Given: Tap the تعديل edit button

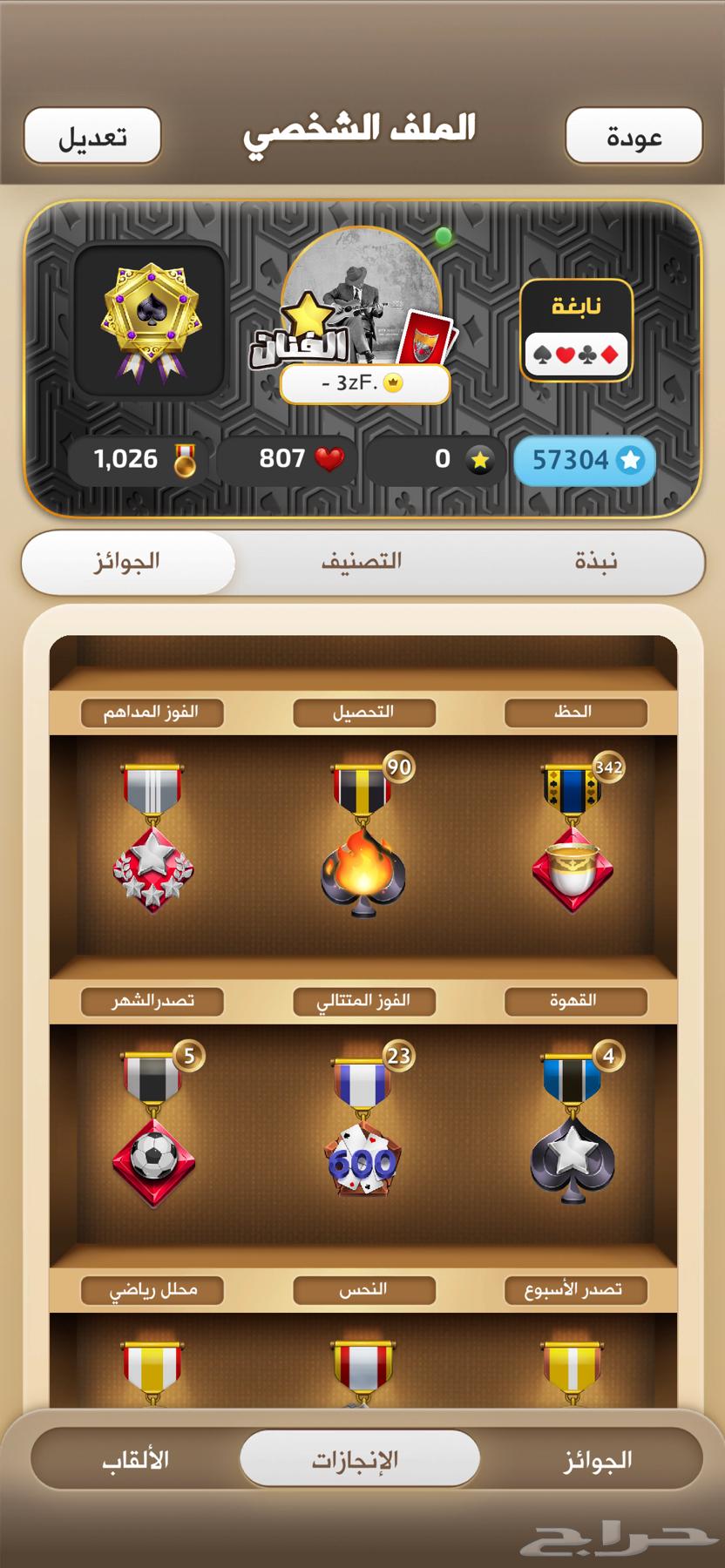Looking at the screenshot, I should coord(92,133).
